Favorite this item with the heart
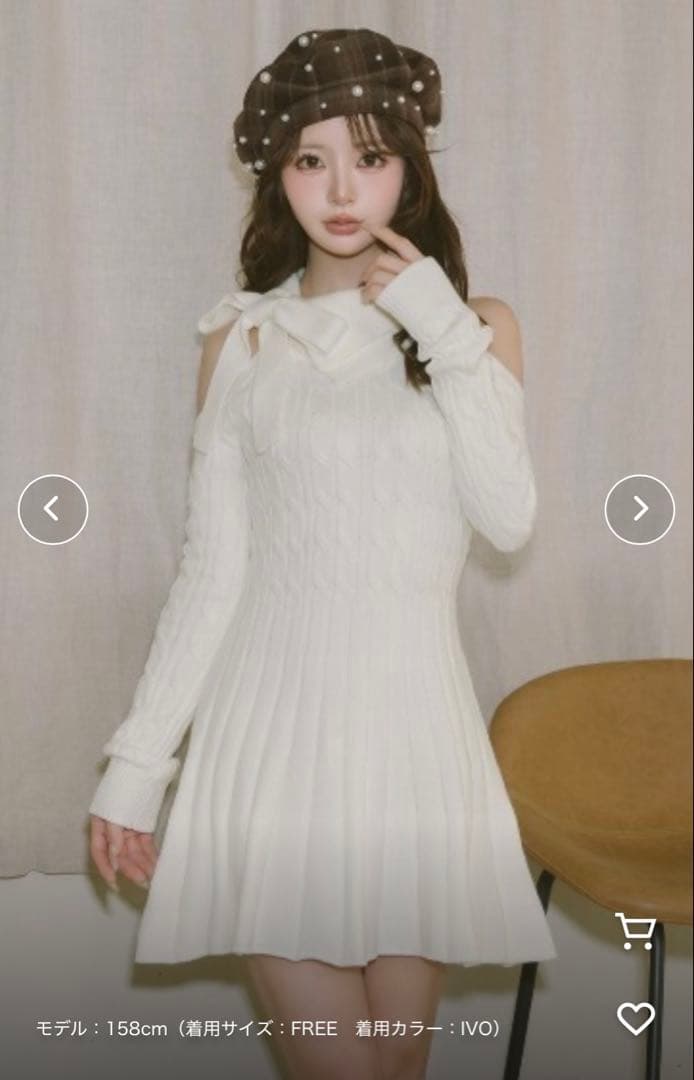Viewport: 694px width, 1080px height. coord(635,1018)
